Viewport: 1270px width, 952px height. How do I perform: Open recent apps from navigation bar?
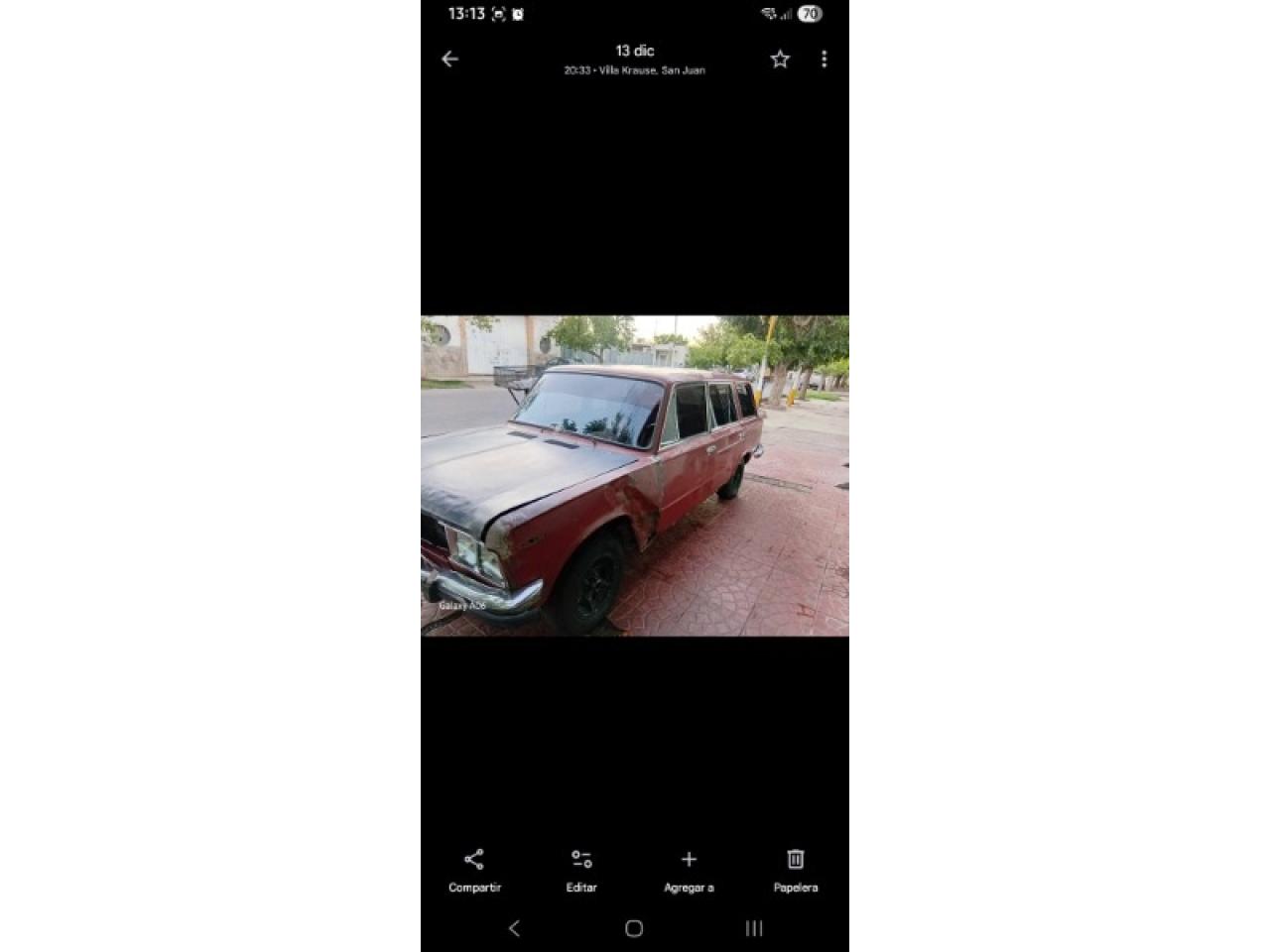pyautogui.click(x=754, y=928)
